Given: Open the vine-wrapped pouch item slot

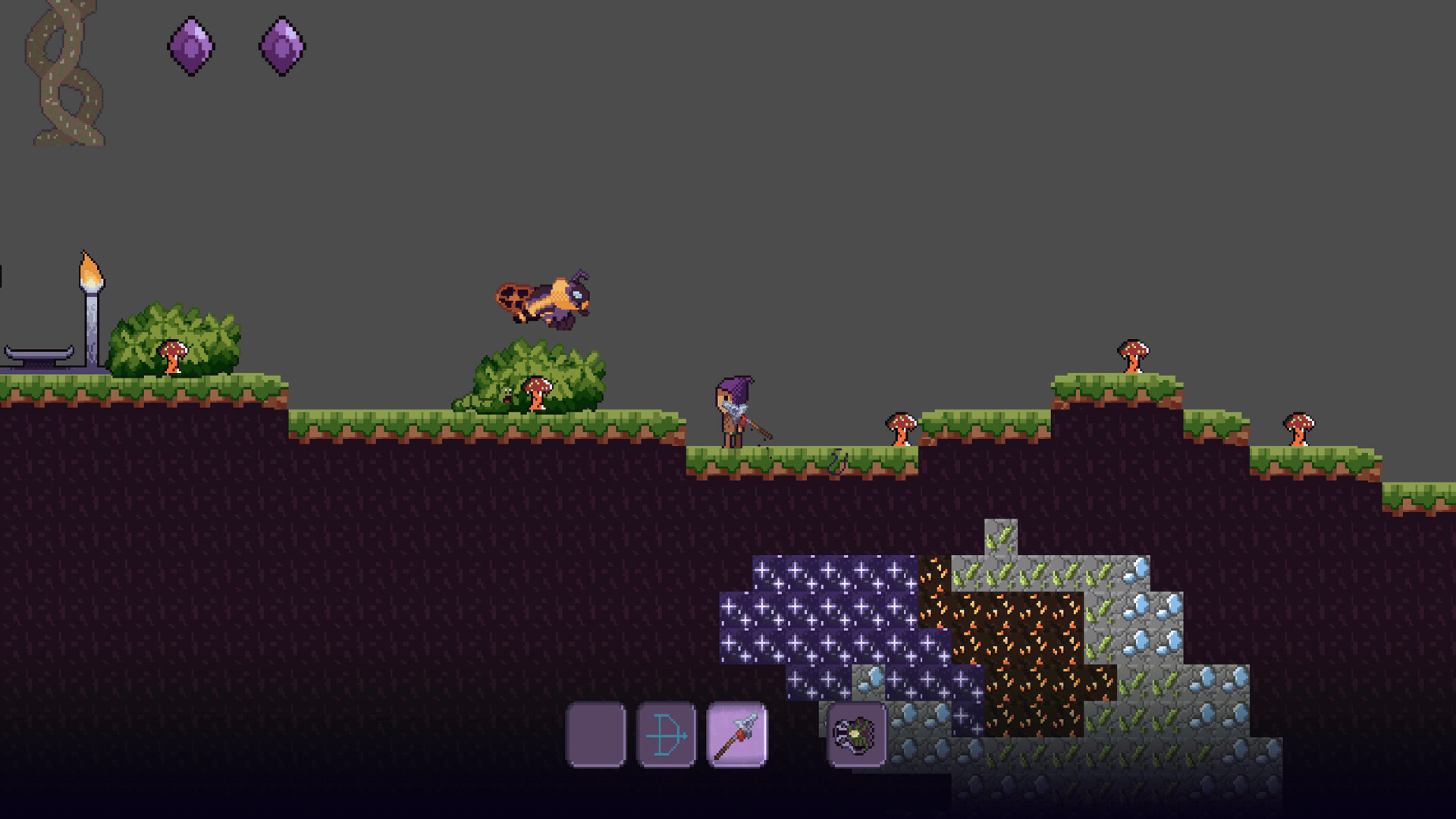Looking at the screenshot, I should point(856,734).
